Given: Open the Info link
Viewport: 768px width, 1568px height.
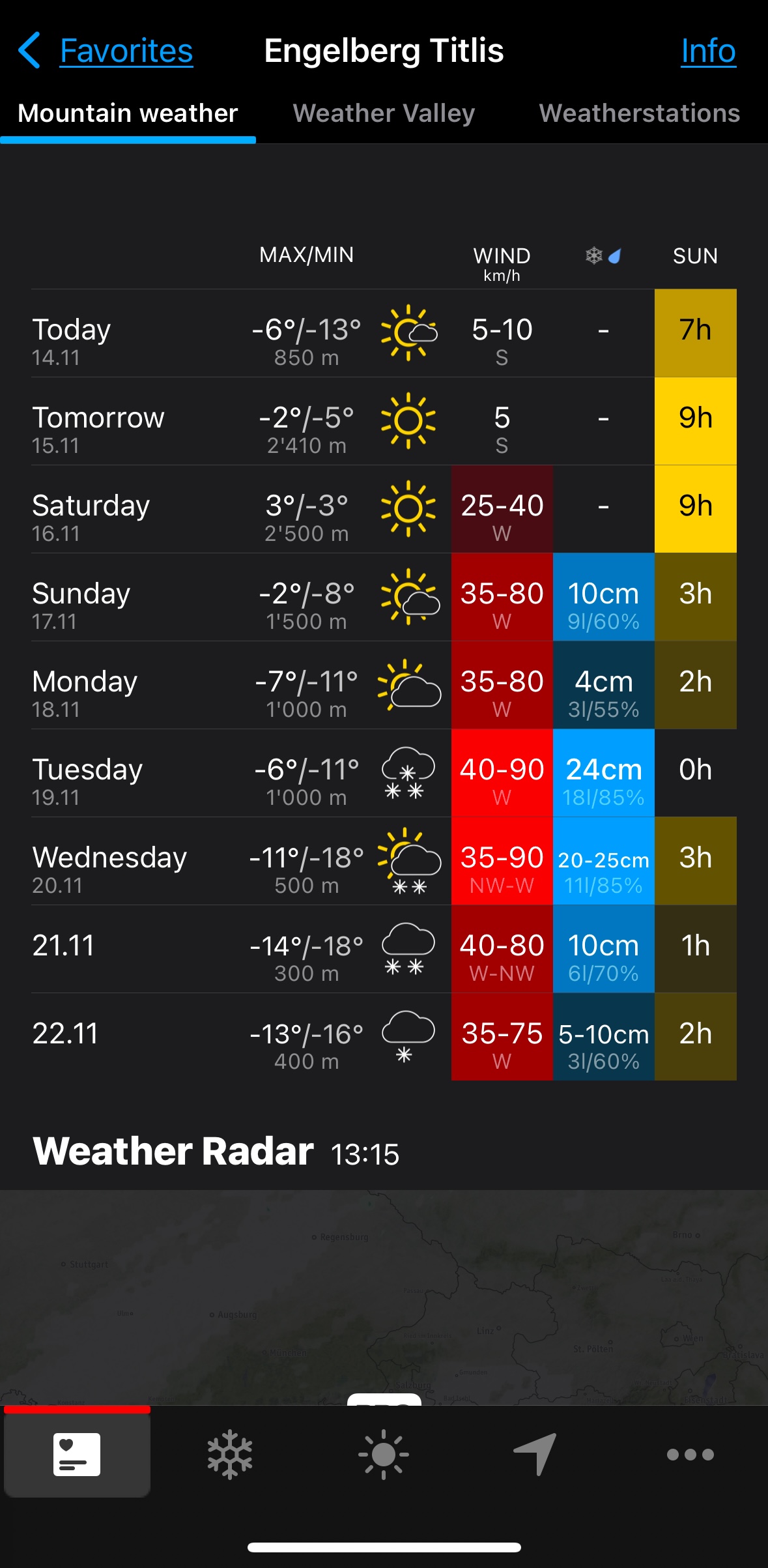Looking at the screenshot, I should (708, 51).
